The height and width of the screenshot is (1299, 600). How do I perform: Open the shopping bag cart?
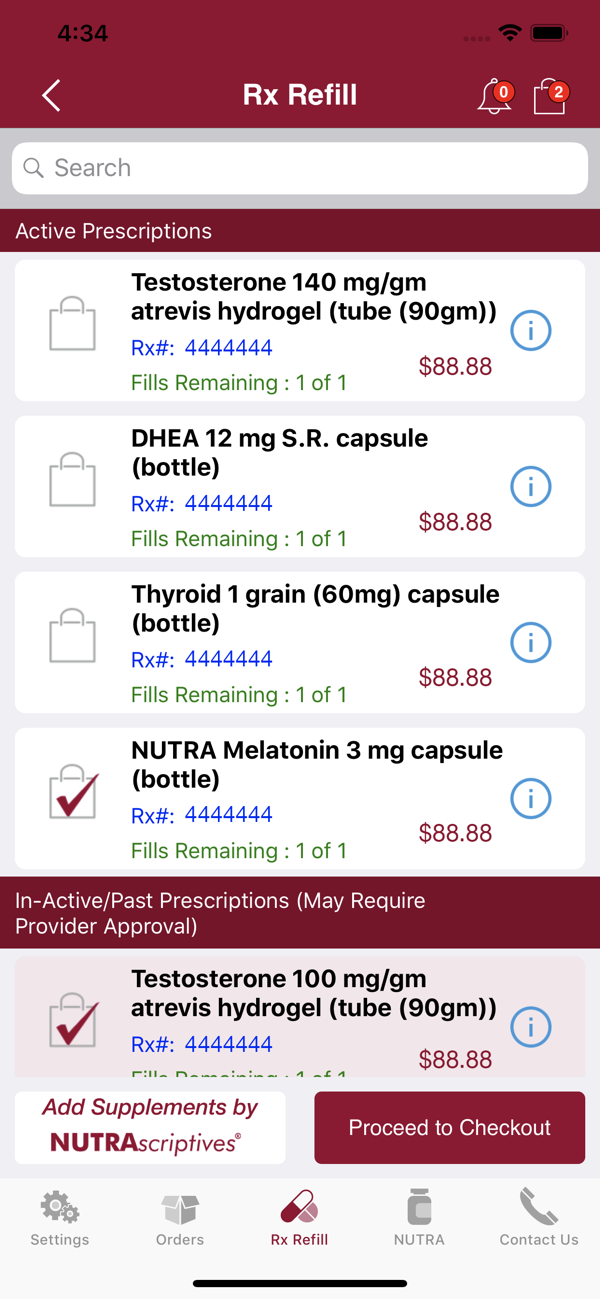[x=550, y=97]
